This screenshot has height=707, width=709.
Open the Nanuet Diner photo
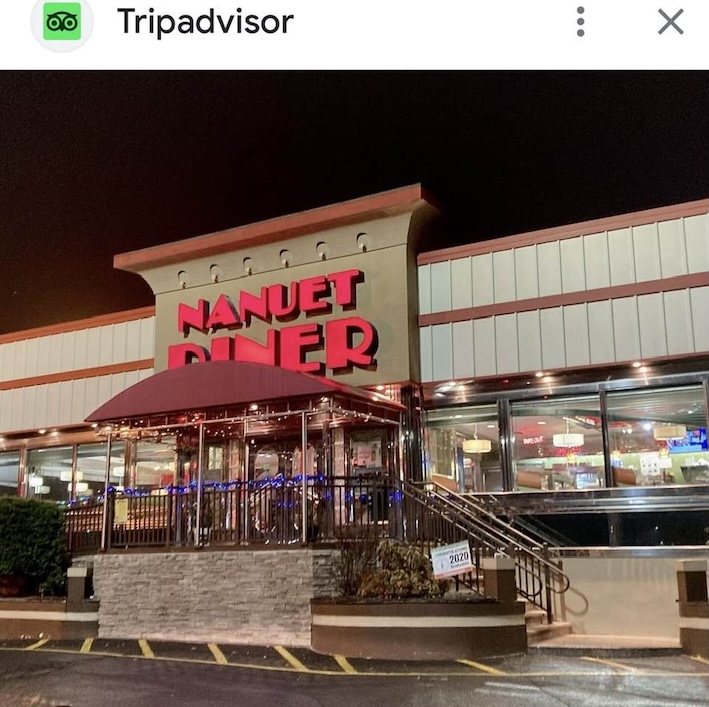[x=354, y=388]
